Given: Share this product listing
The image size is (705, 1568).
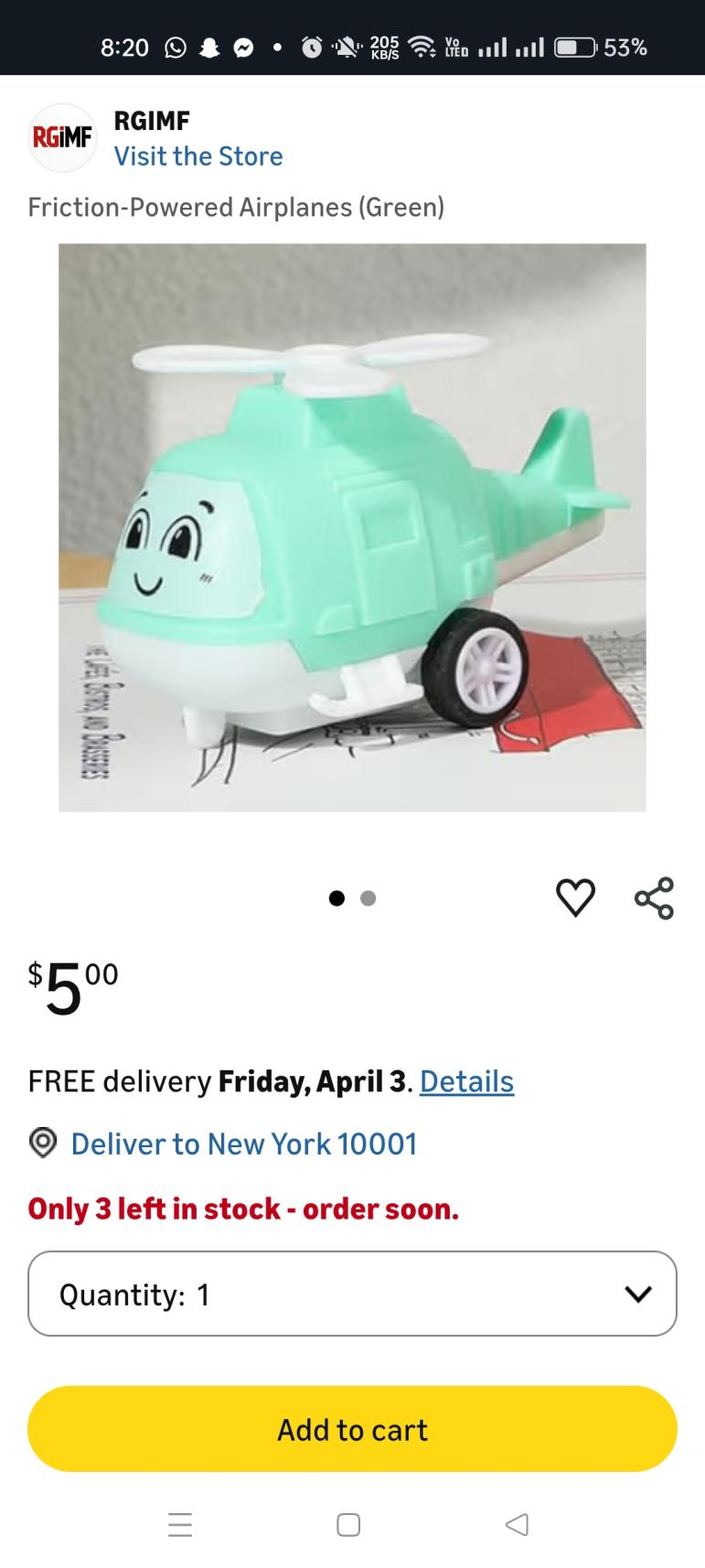Looking at the screenshot, I should tap(654, 897).
